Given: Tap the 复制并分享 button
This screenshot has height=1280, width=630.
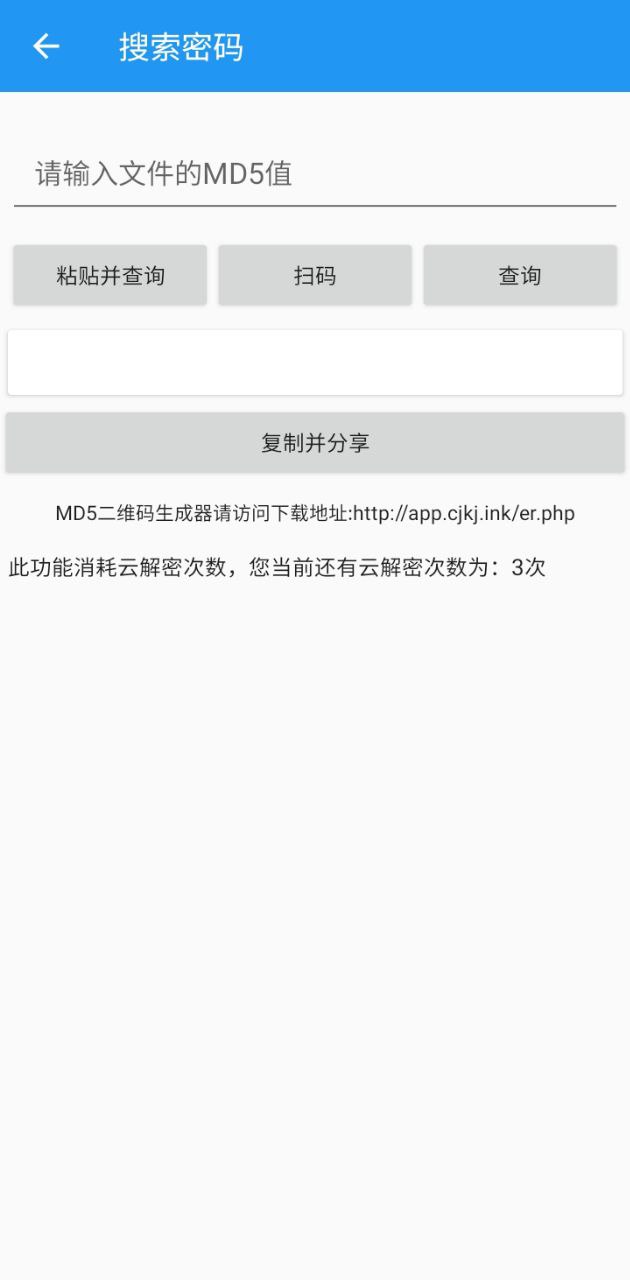Looking at the screenshot, I should (x=315, y=443).
